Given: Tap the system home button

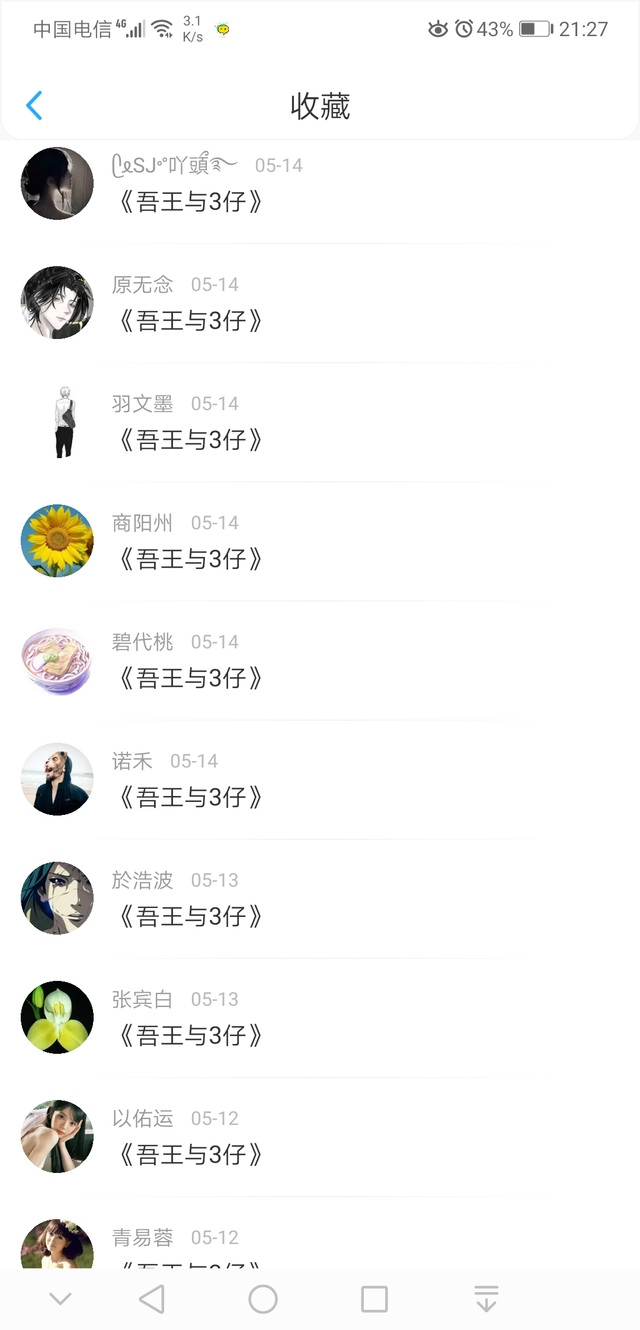Looking at the screenshot, I should click(263, 1299).
